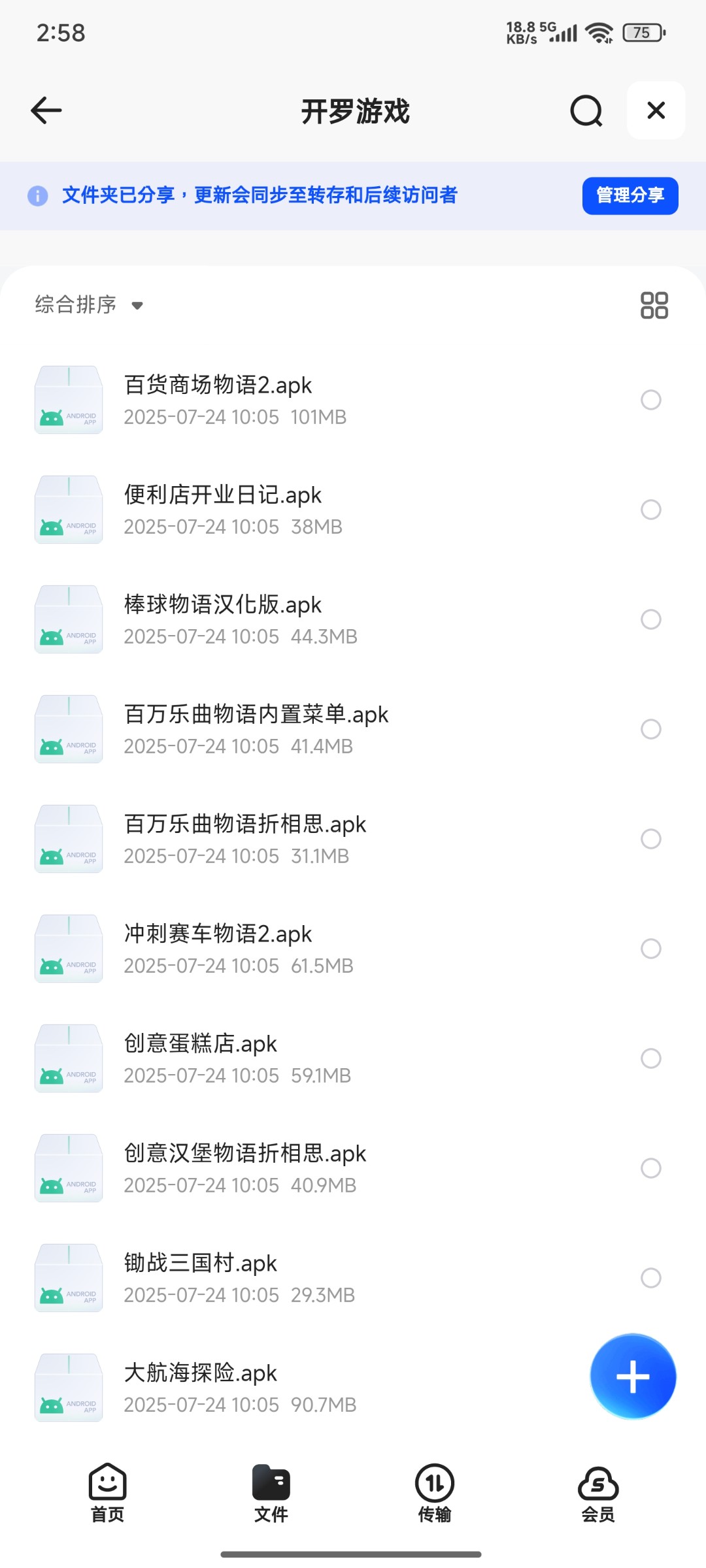This screenshot has width=706, height=1568.
Task: Expand the 综合排序 sort dropdown
Action: 89,304
